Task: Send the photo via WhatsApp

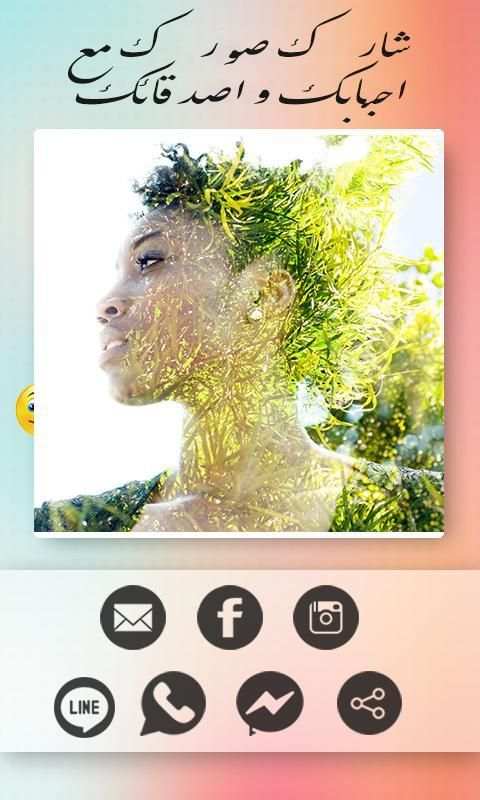Action: click(173, 704)
